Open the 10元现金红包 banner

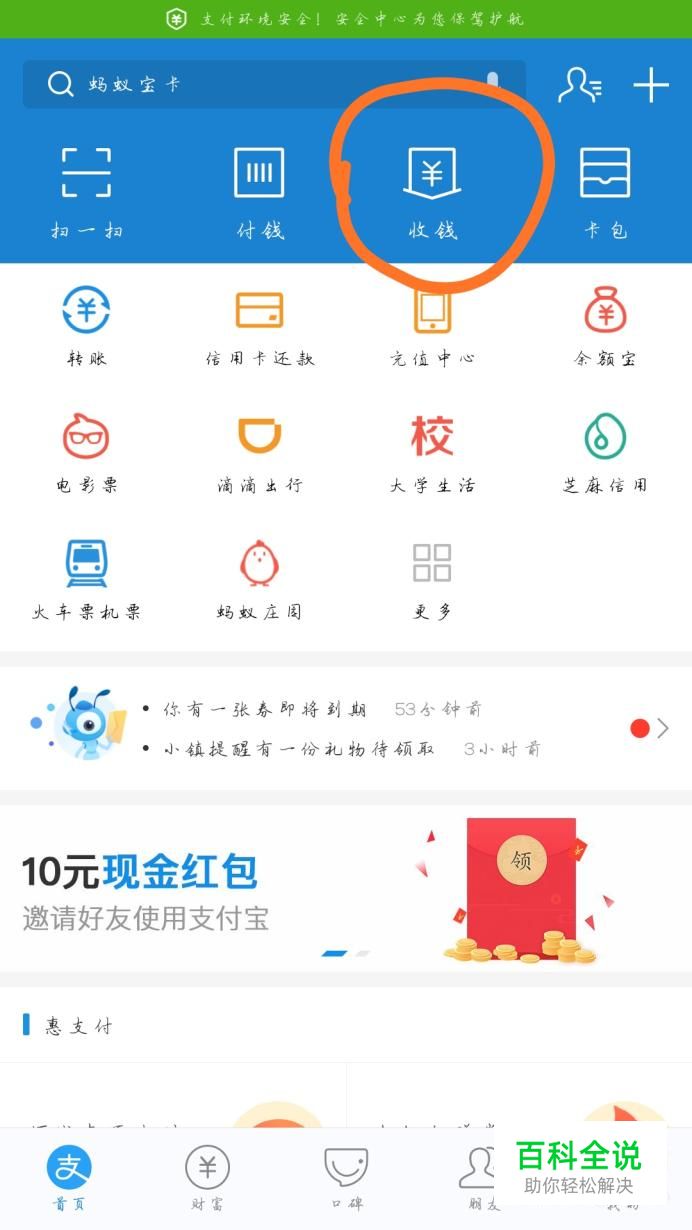pyautogui.click(x=345, y=888)
